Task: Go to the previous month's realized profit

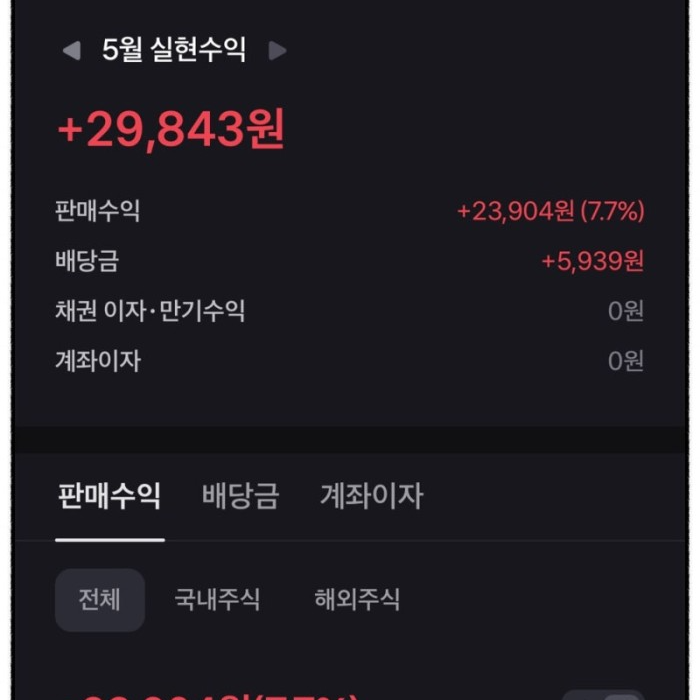Action: [71, 51]
